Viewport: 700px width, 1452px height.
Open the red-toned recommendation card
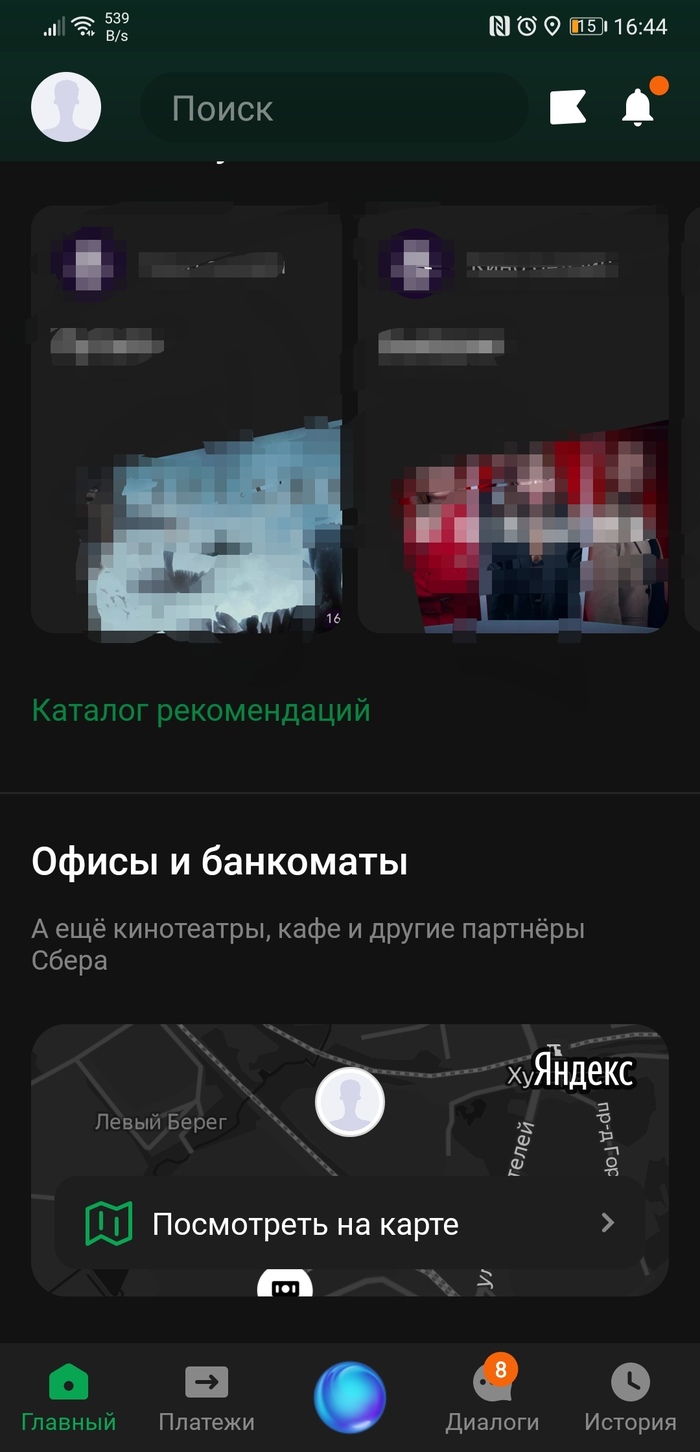pyautogui.click(x=513, y=420)
